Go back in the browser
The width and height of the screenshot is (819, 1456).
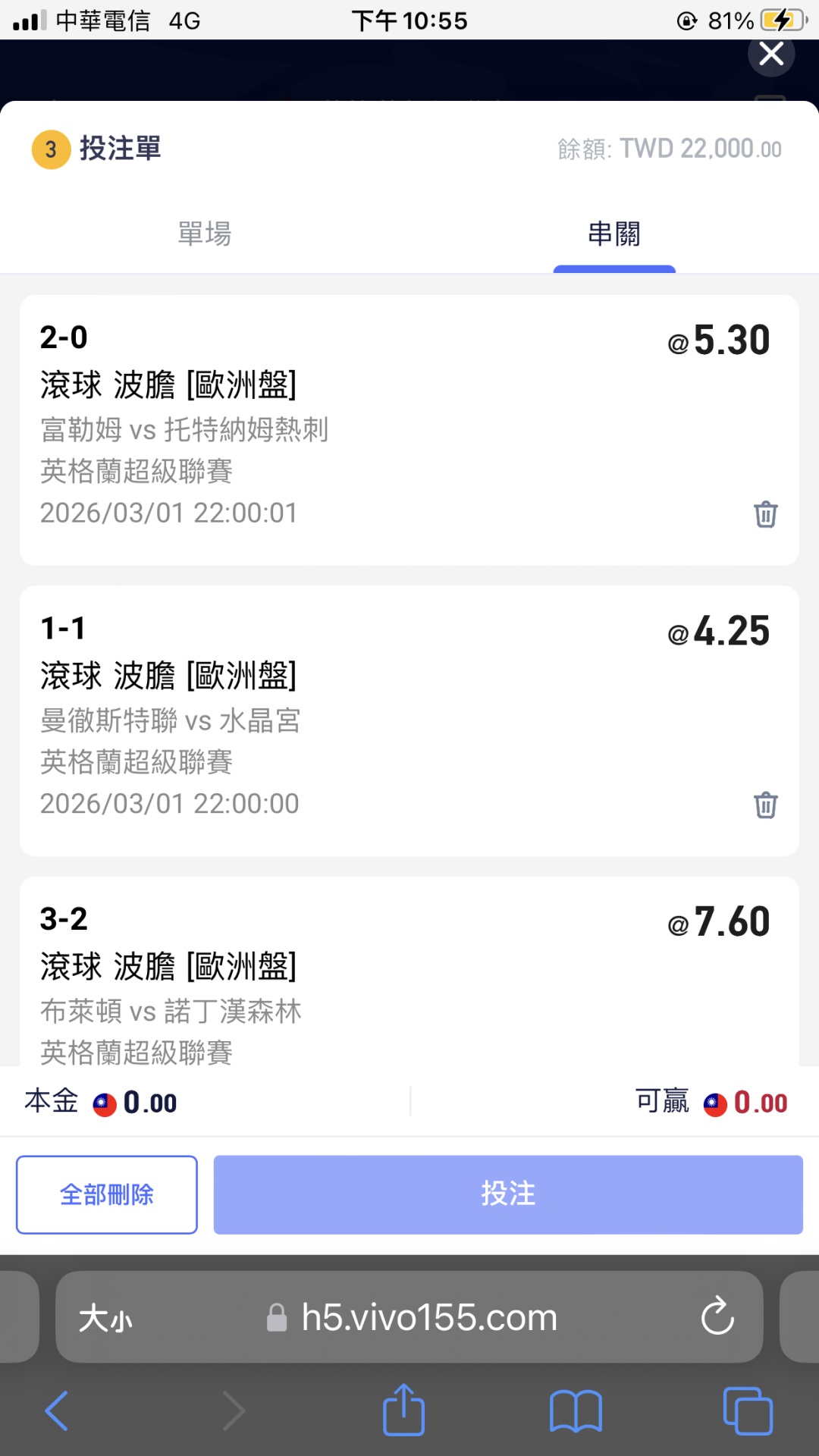58,1410
